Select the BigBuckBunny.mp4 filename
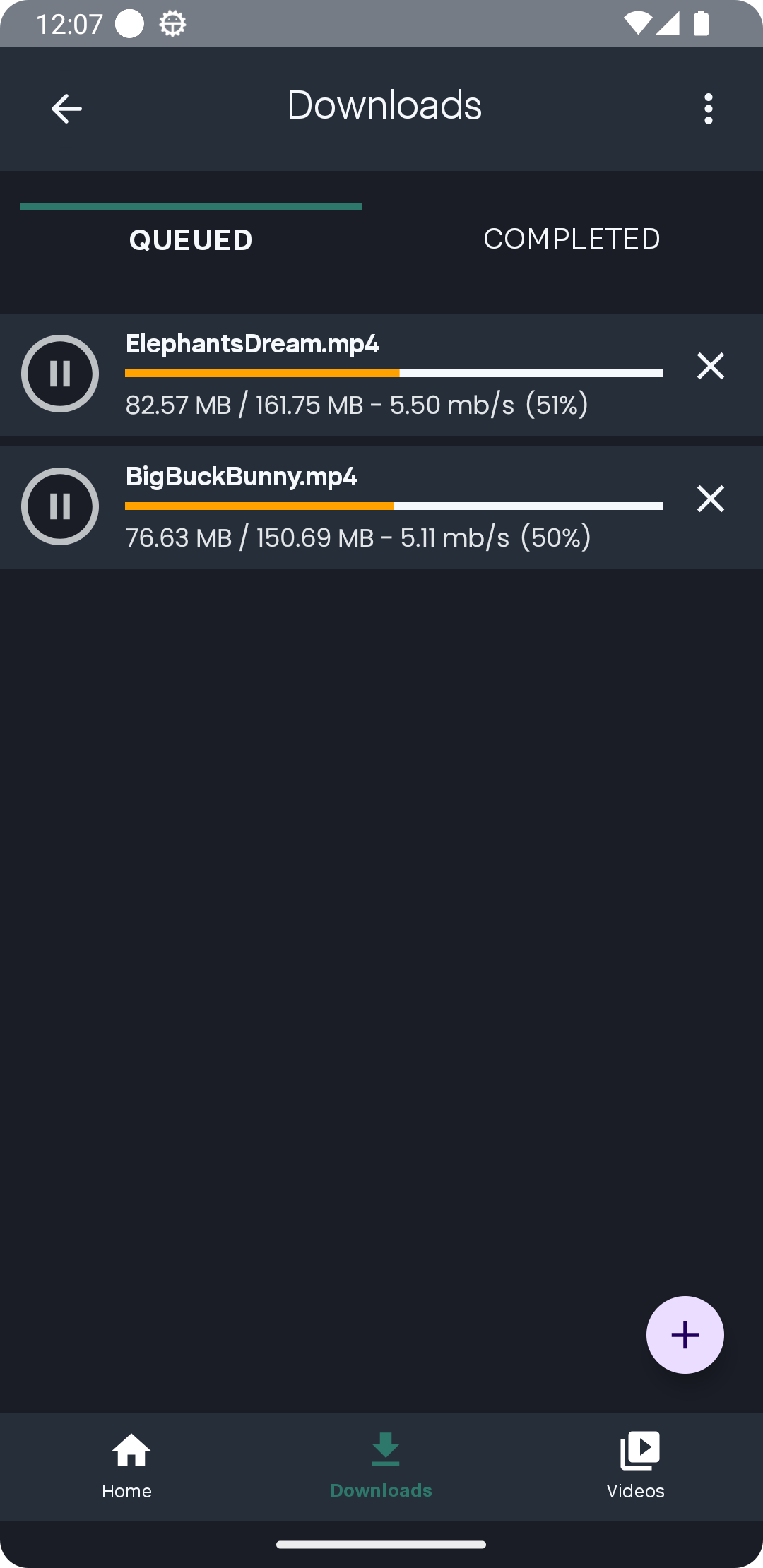This screenshot has height=1568, width=763. pos(241,477)
